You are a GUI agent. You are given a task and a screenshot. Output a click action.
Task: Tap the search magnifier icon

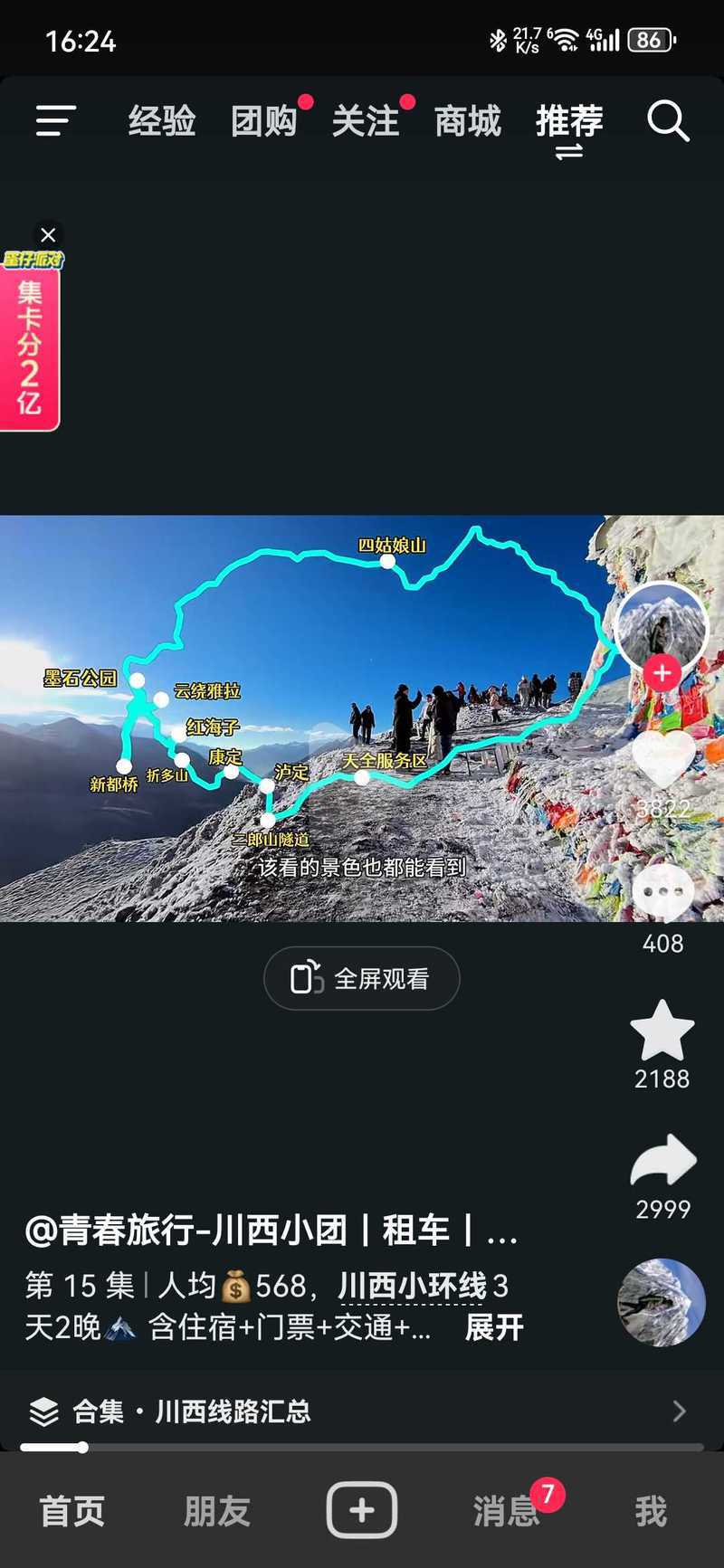(x=668, y=120)
